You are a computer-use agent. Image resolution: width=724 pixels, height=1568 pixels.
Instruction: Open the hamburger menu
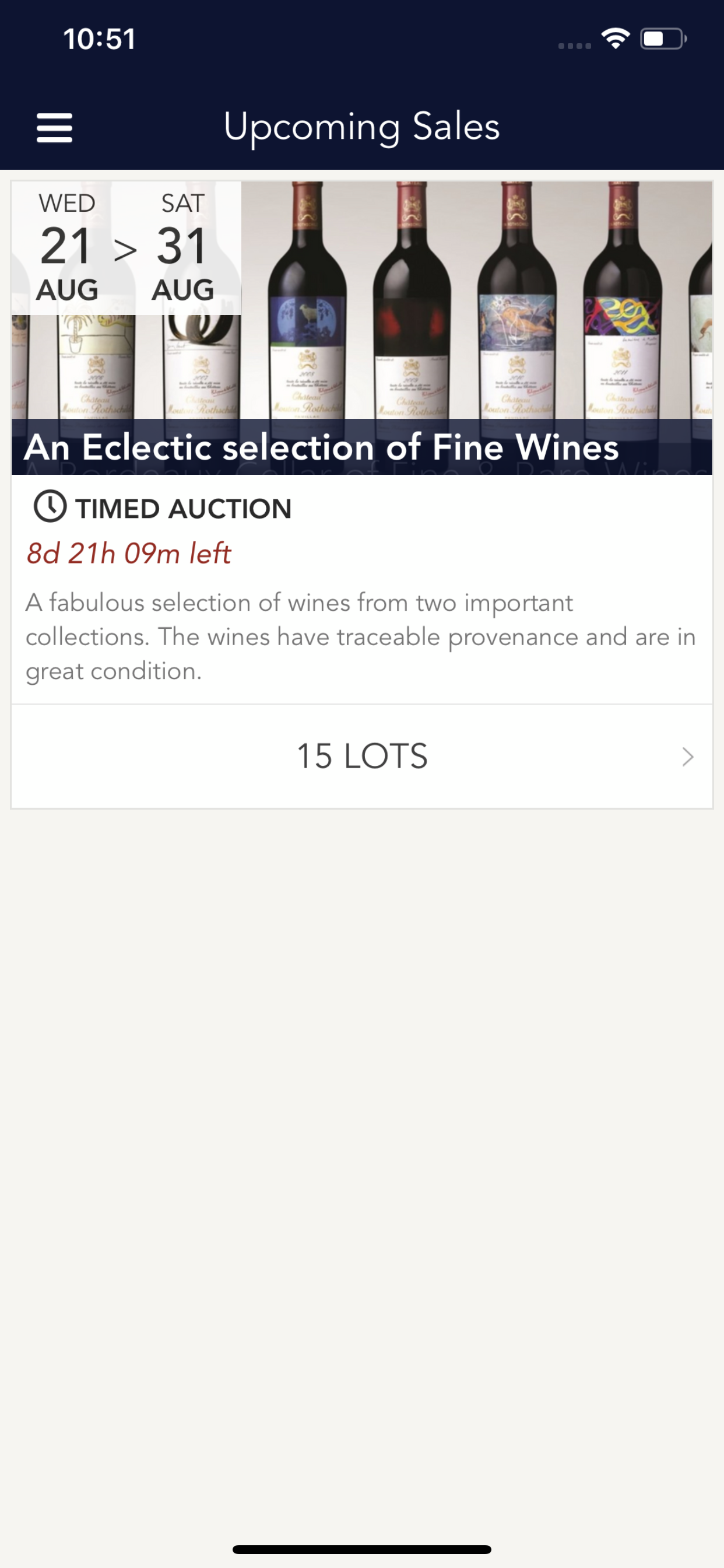pos(55,128)
